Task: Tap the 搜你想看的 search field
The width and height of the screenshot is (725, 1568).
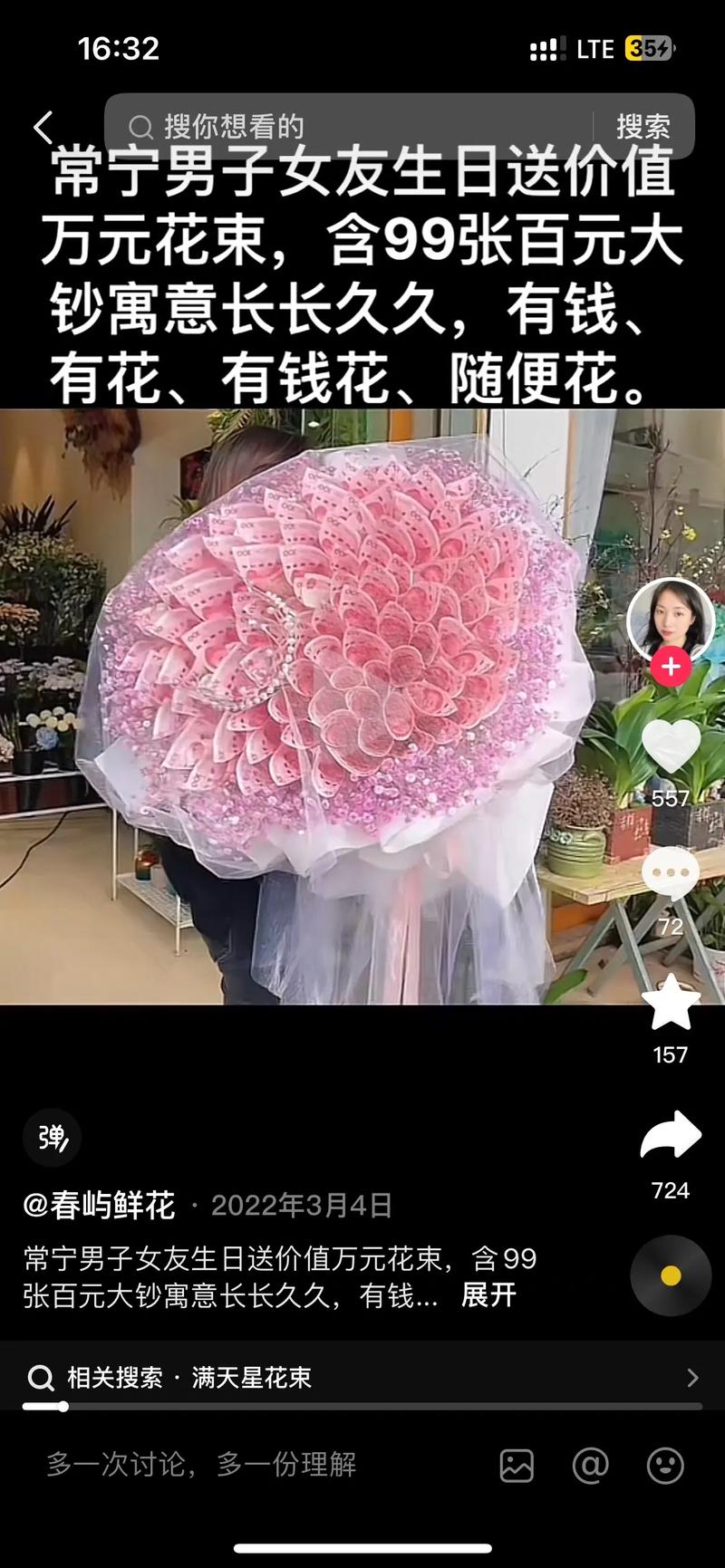Action: click(353, 127)
